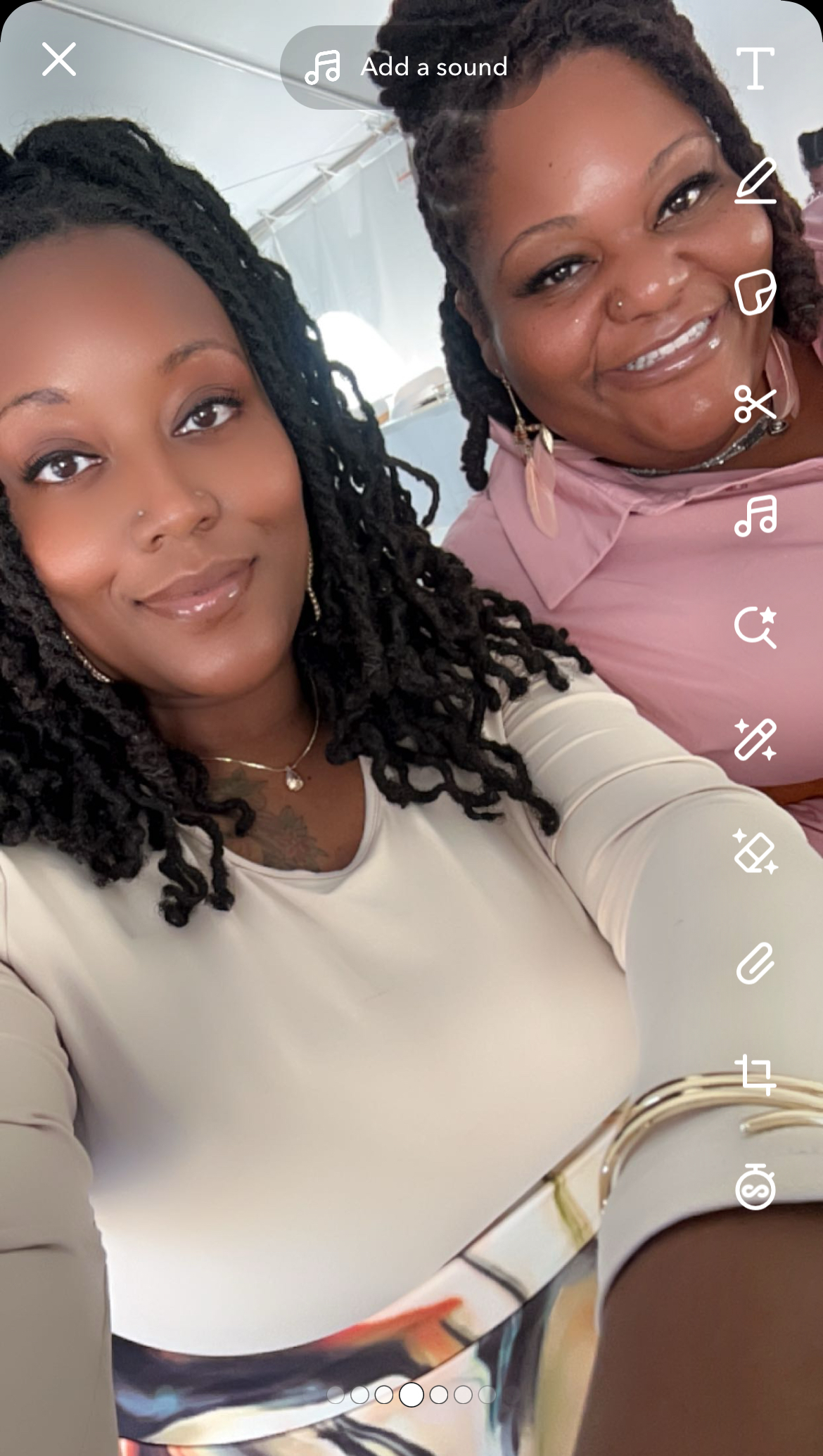823x1456 pixels.
Task: Open the magic wand effects tool
Action: tap(755, 739)
